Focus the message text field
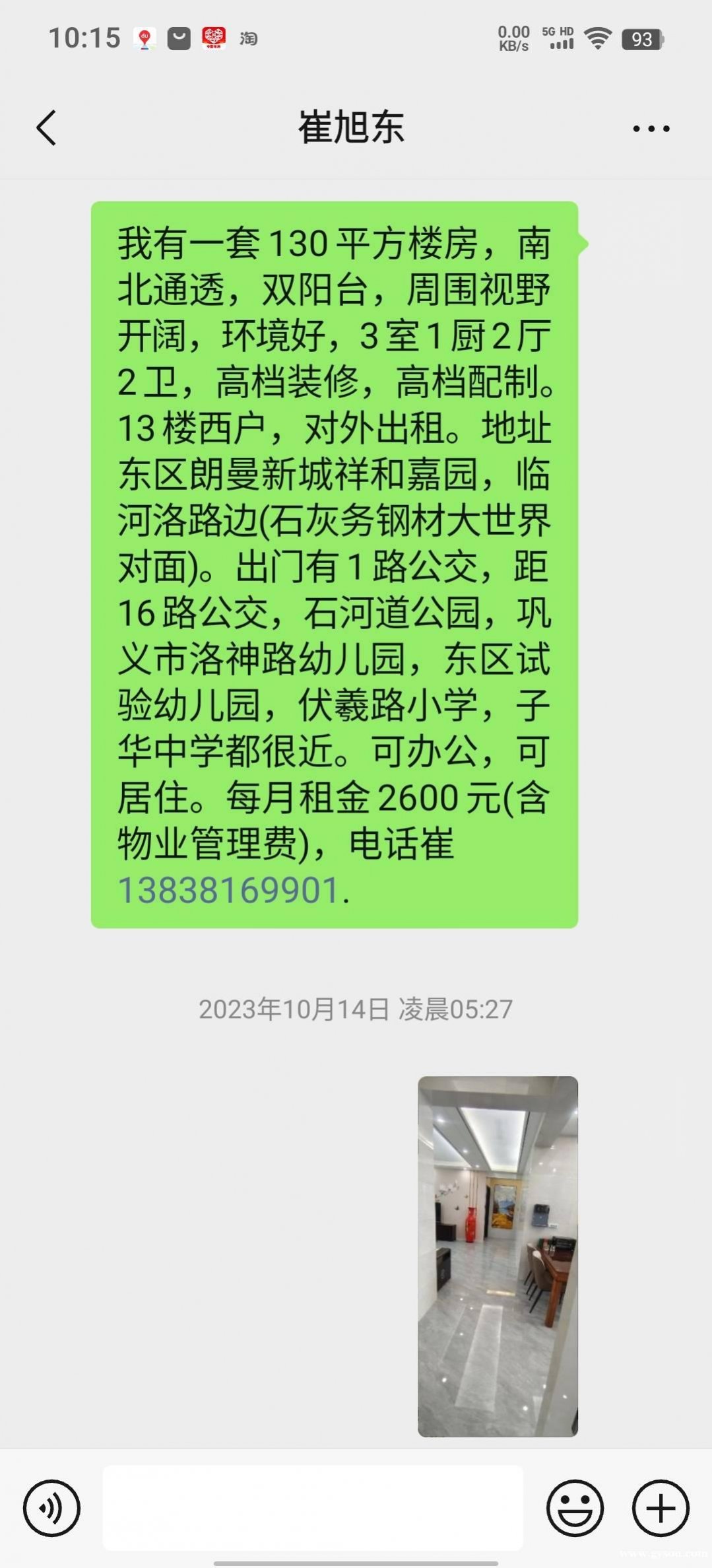The image size is (712, 1568). (313, 1508)
